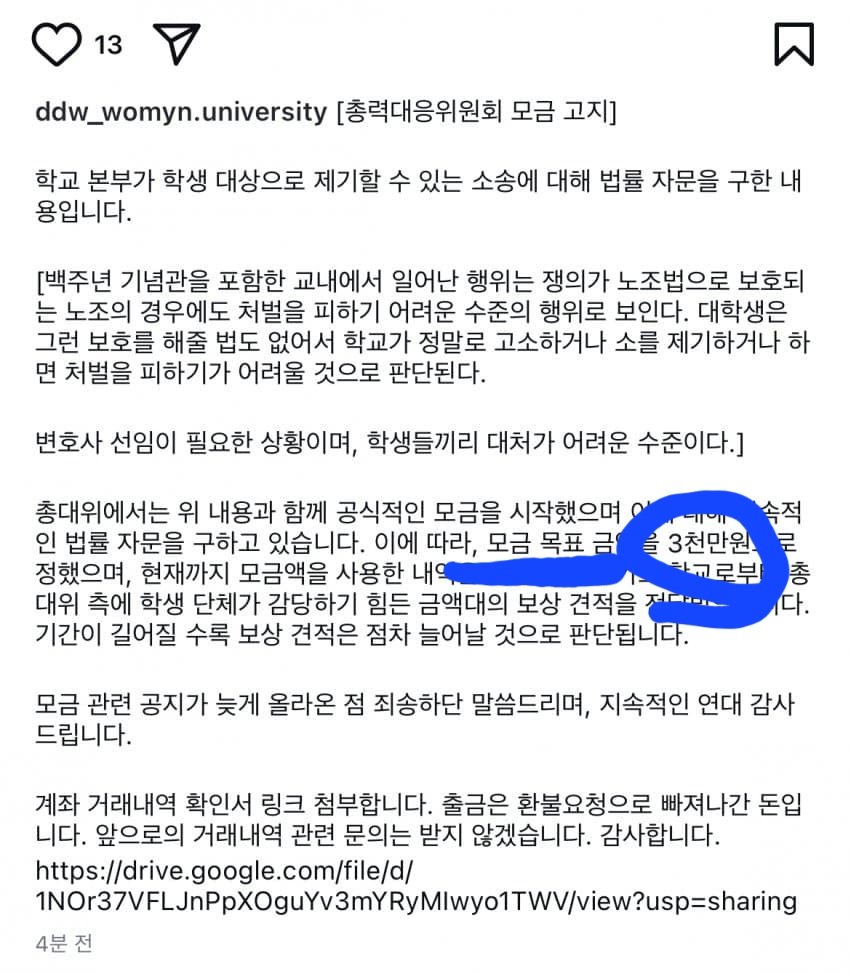Like the post with the heart icon

(x=57, y=44)
